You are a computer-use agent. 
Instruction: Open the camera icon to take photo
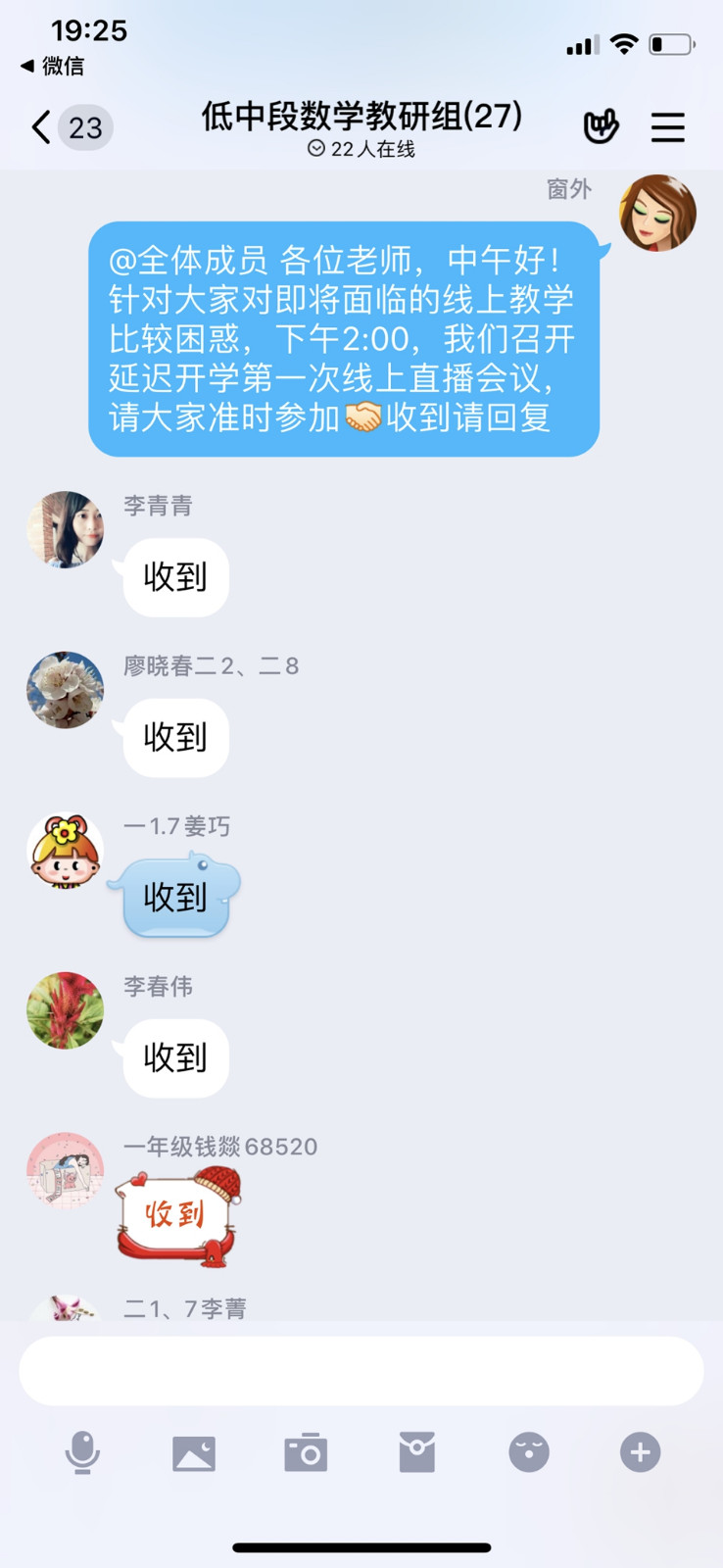tap(306, 1451)
